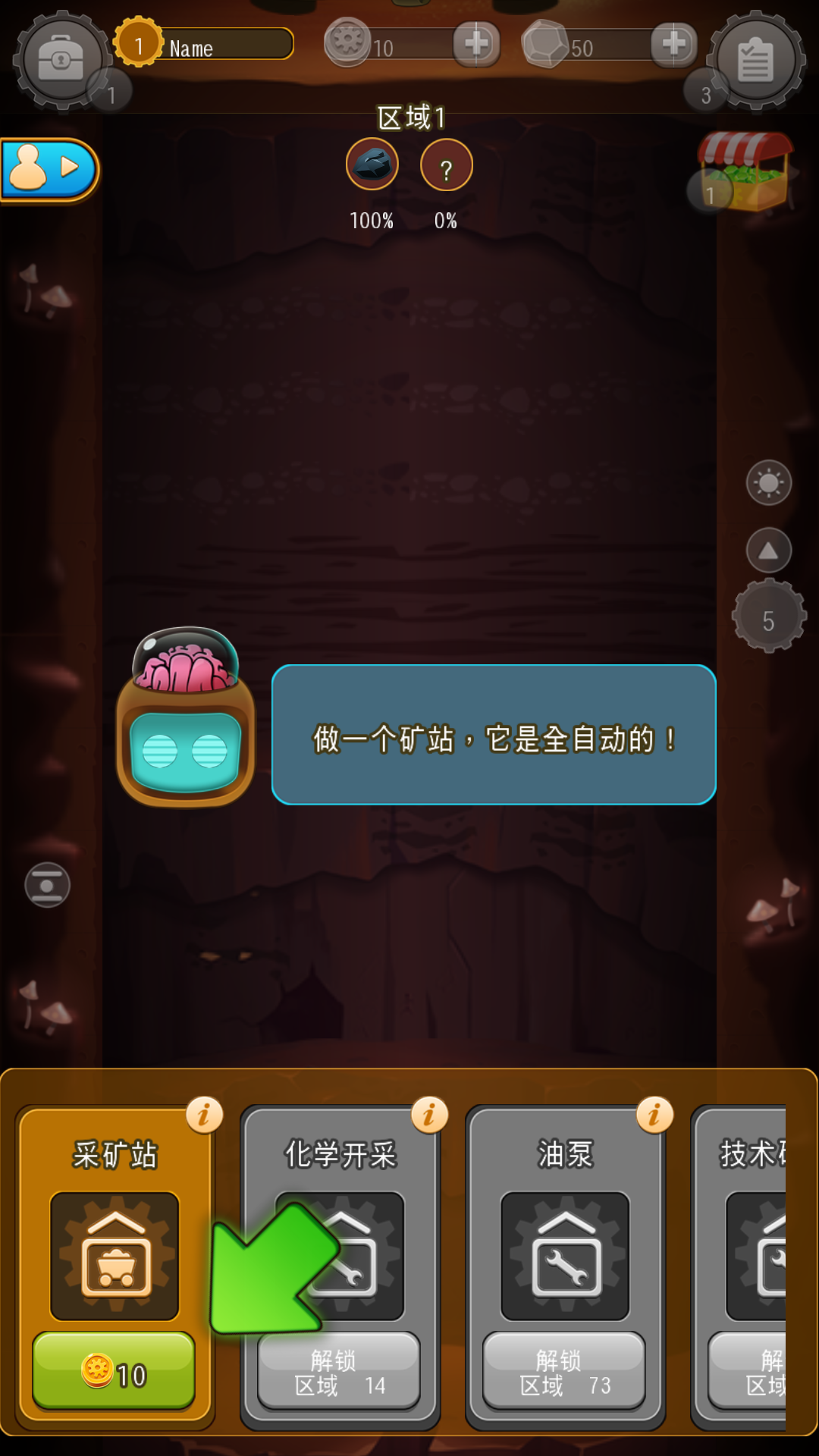Tap the unknown resource question mark
Viewport: 819px width, 1456px height.
pyautogui.click(x=447, y=166)
